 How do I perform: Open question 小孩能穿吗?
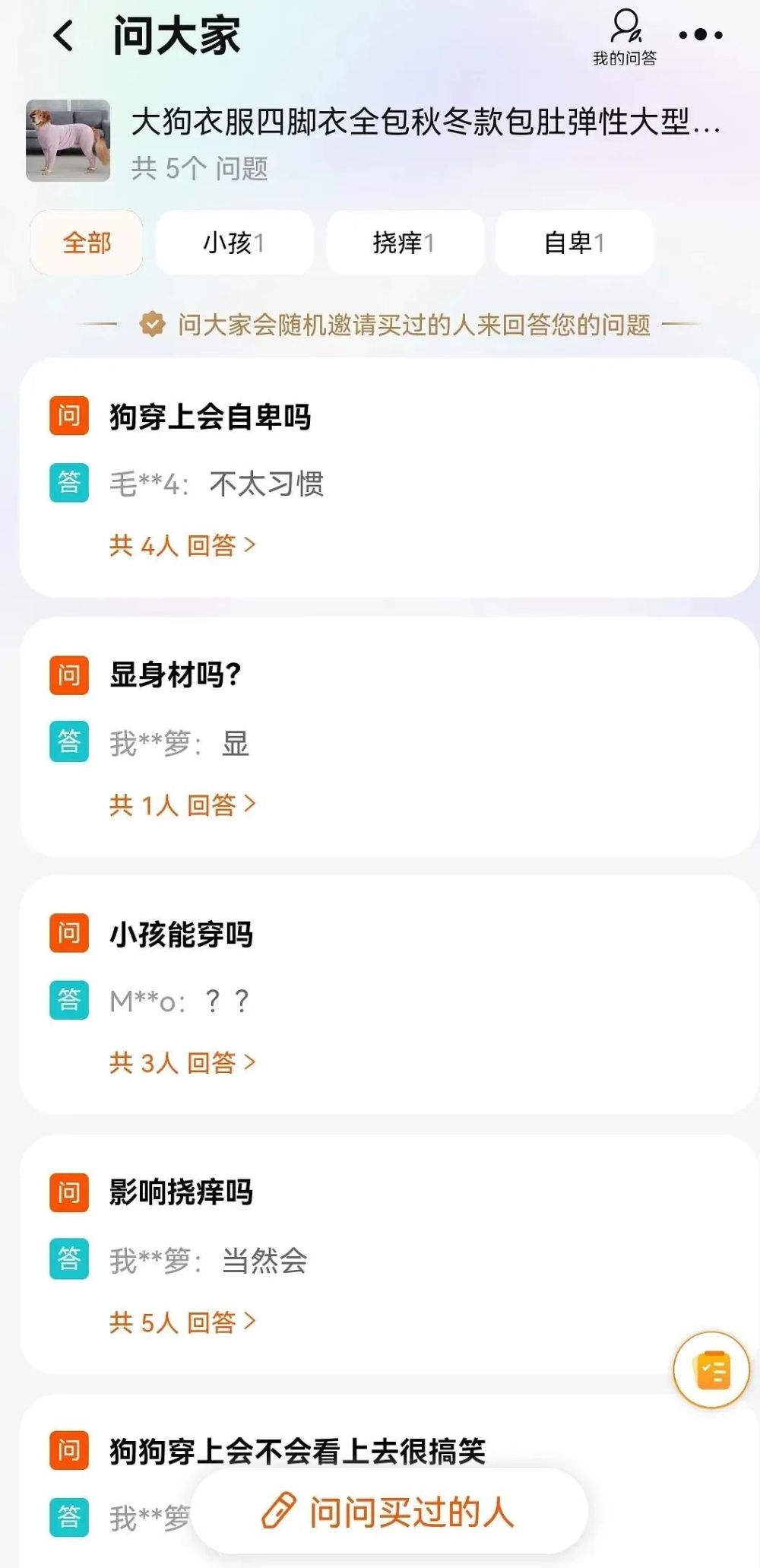pyautogui.click(x=182, y=934)
